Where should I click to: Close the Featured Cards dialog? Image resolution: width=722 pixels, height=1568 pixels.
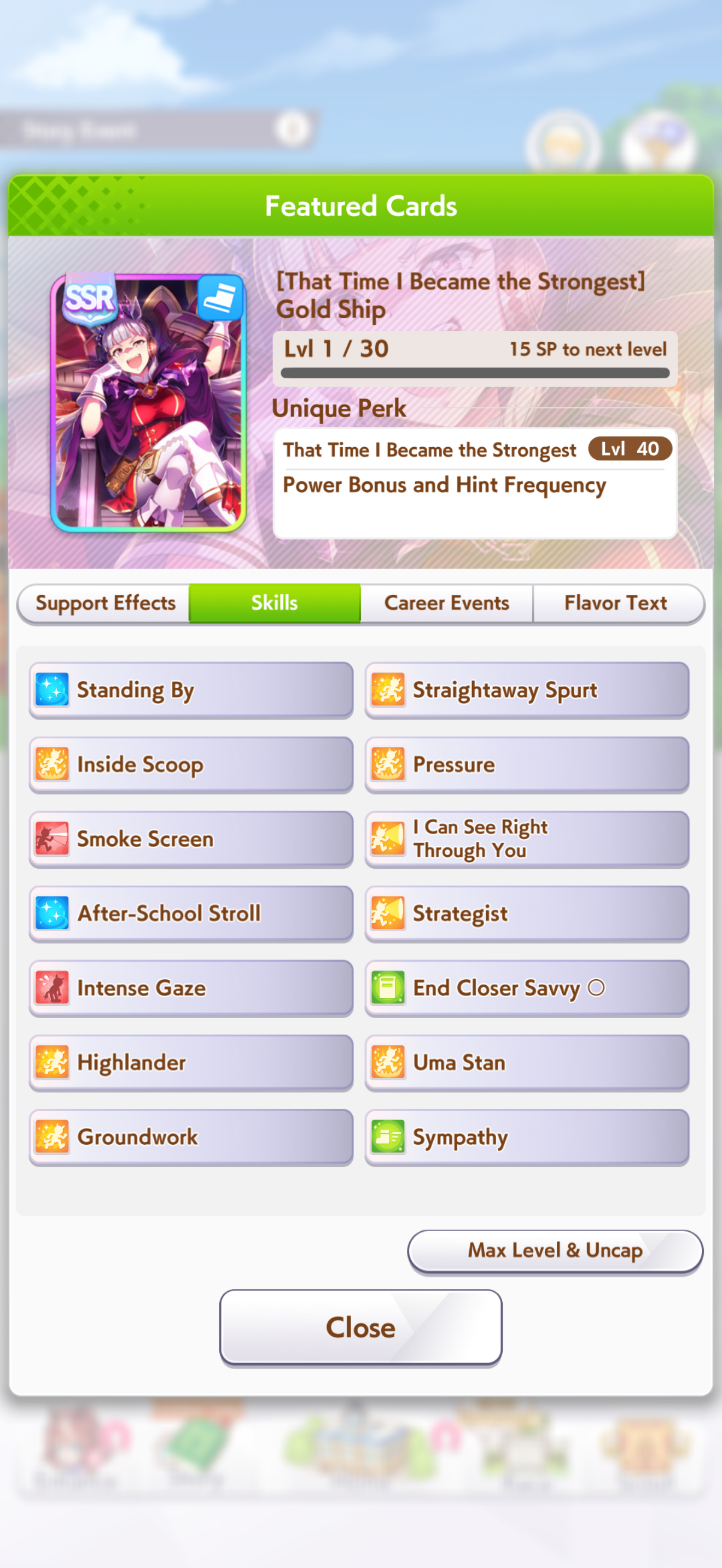(x=361, y=1327)
